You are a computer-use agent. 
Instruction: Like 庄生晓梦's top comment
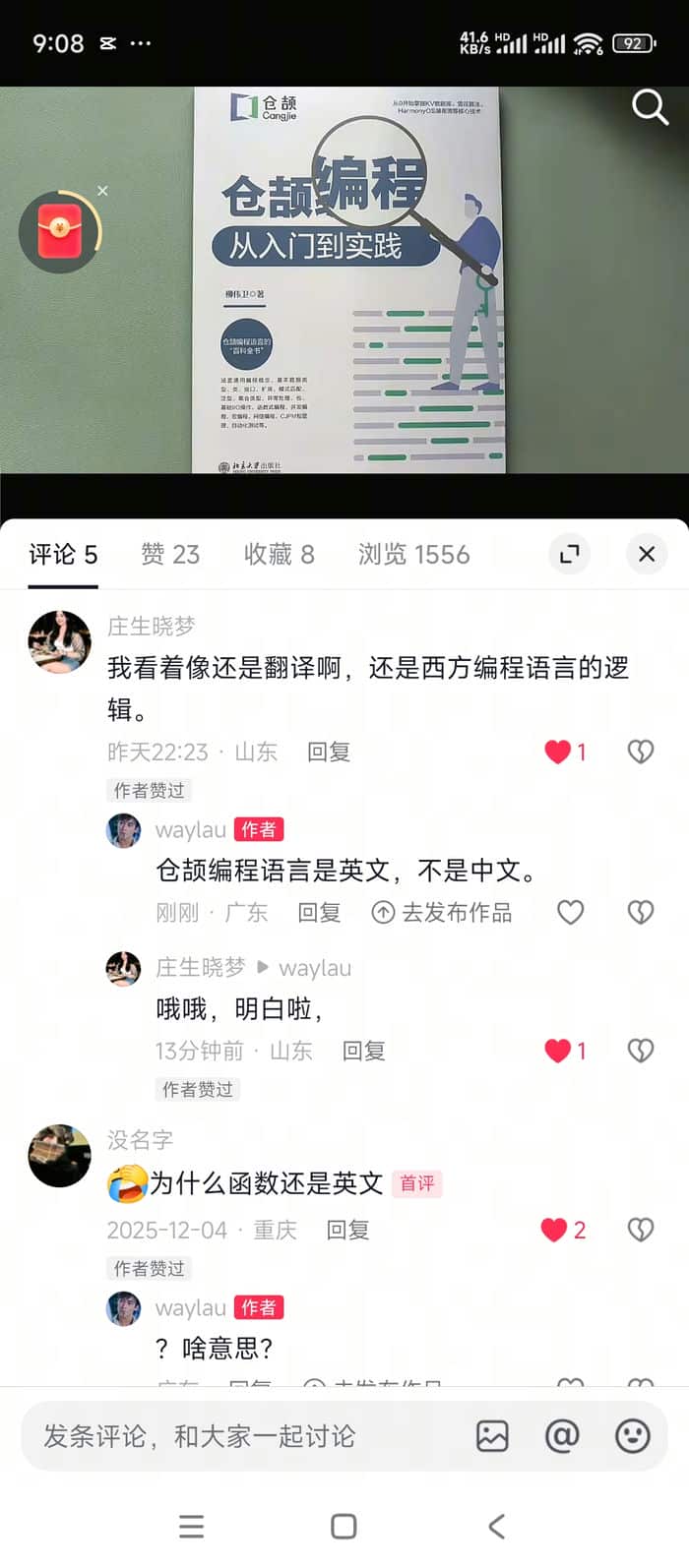tap(558, 753)
